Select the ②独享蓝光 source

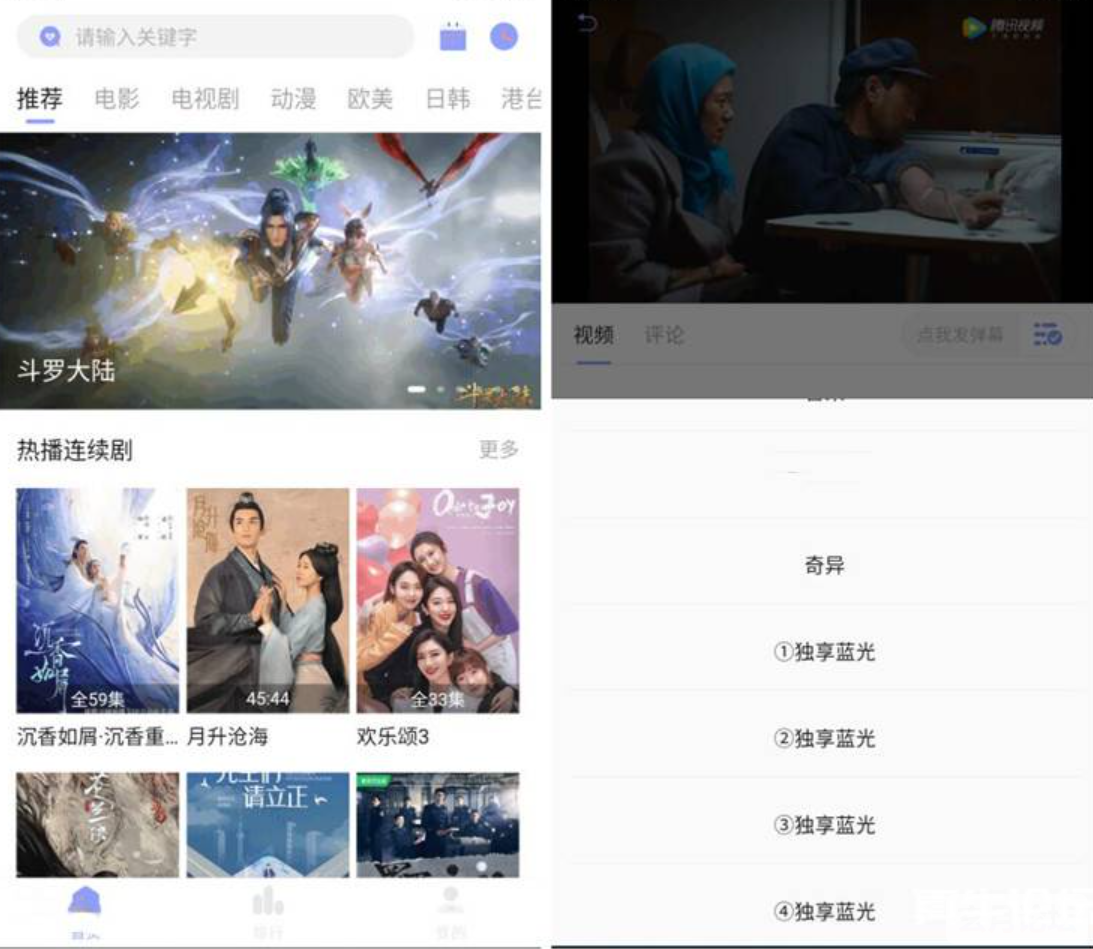pyautogui.click(x=824, y=739)
